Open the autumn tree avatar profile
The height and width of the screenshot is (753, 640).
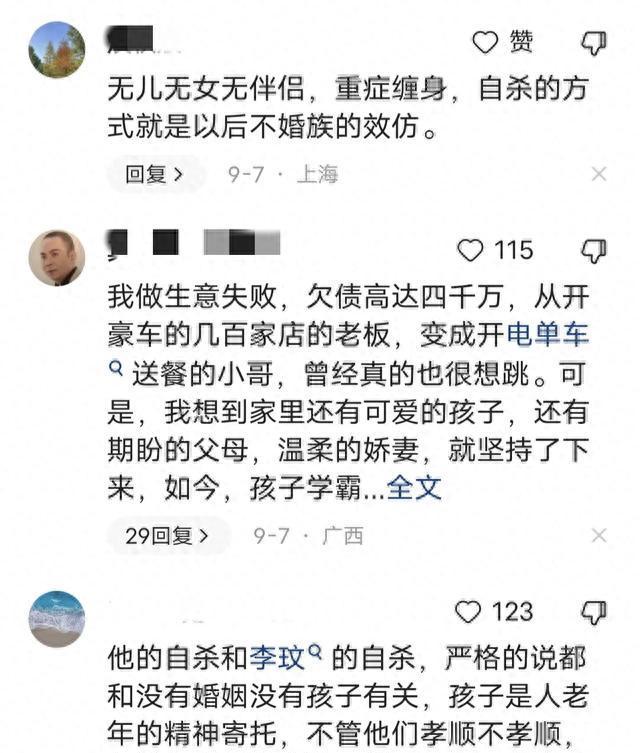(x=56, y=49)
